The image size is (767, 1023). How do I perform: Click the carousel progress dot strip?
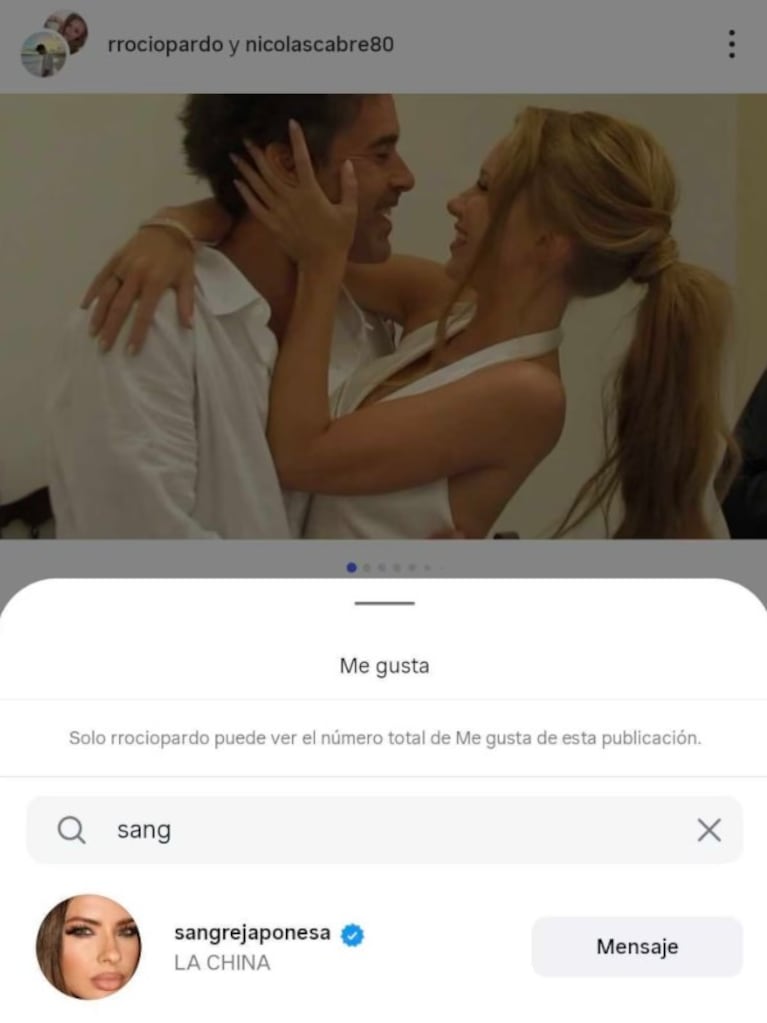[394, 566]
